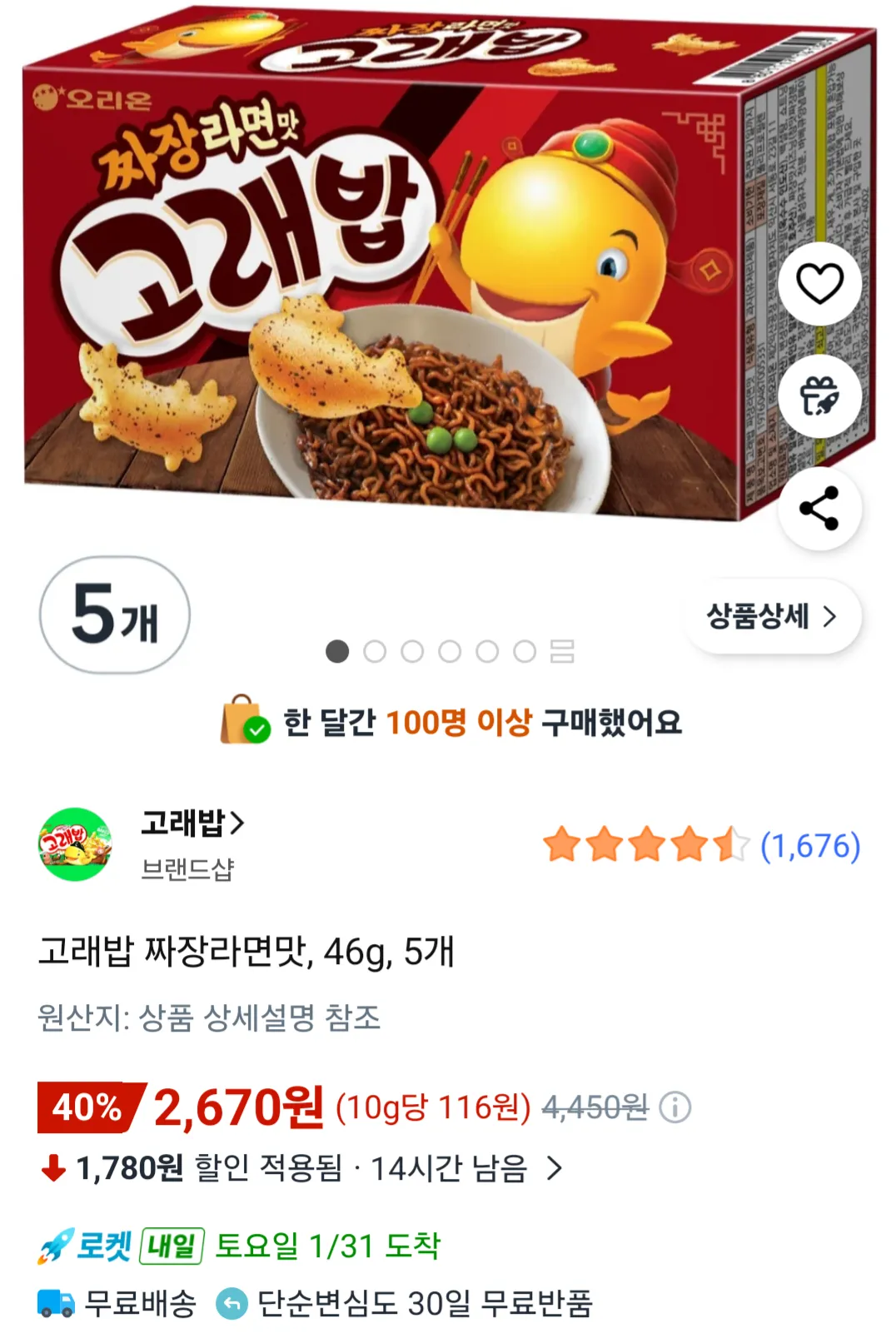Open the image gallery list indicator

coord(562,651)
